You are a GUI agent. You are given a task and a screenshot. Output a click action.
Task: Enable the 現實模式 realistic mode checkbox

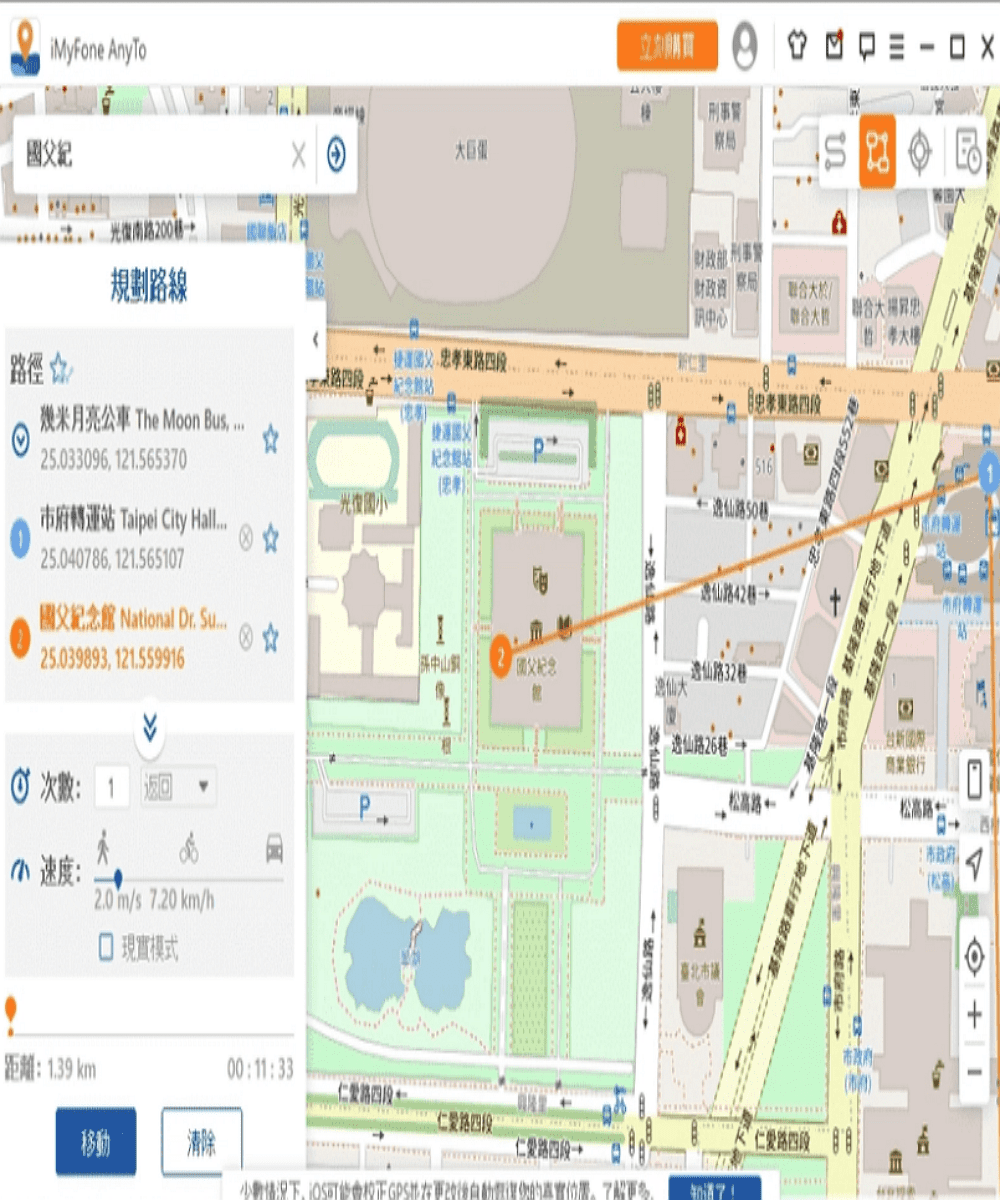pos(106,947)
